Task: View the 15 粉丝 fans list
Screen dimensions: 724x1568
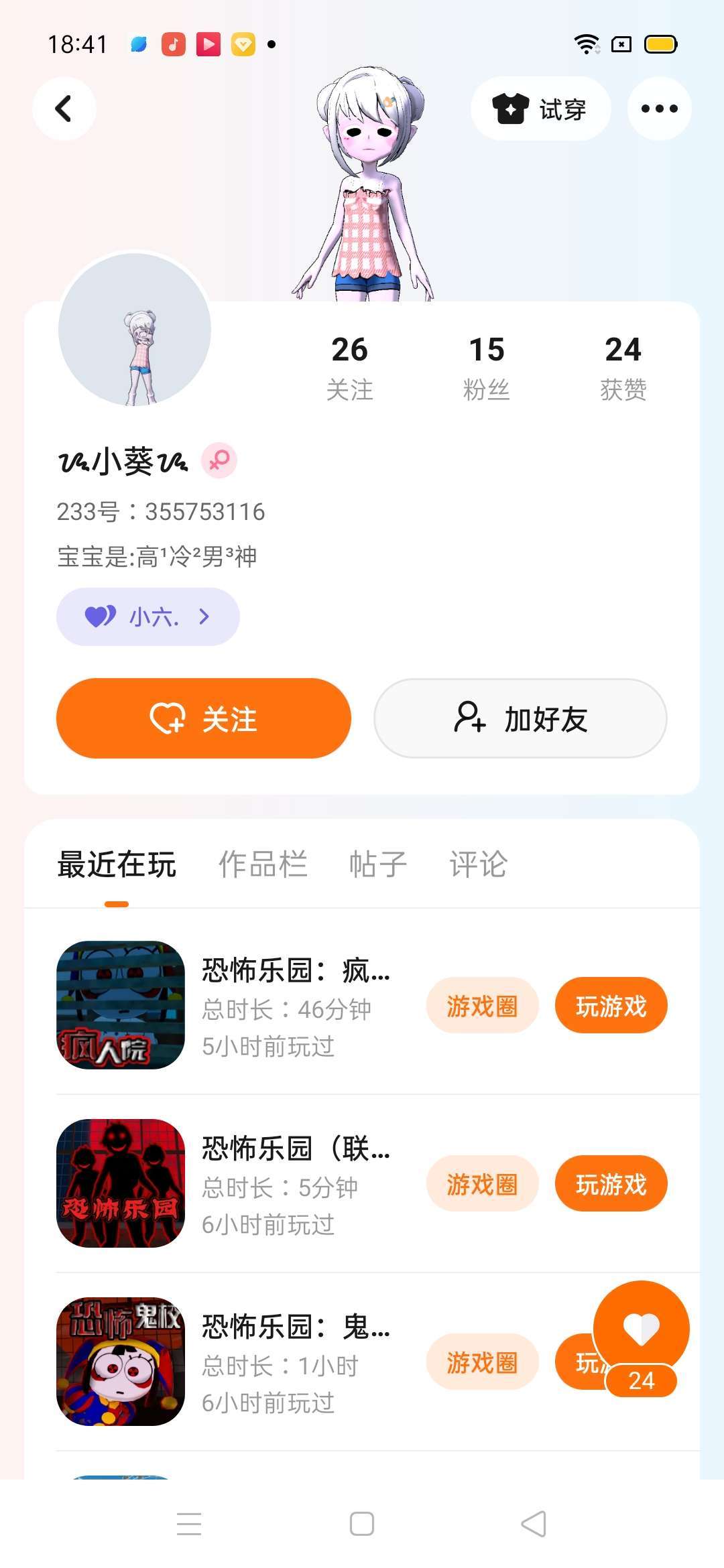Action: [x=487, y=368]
